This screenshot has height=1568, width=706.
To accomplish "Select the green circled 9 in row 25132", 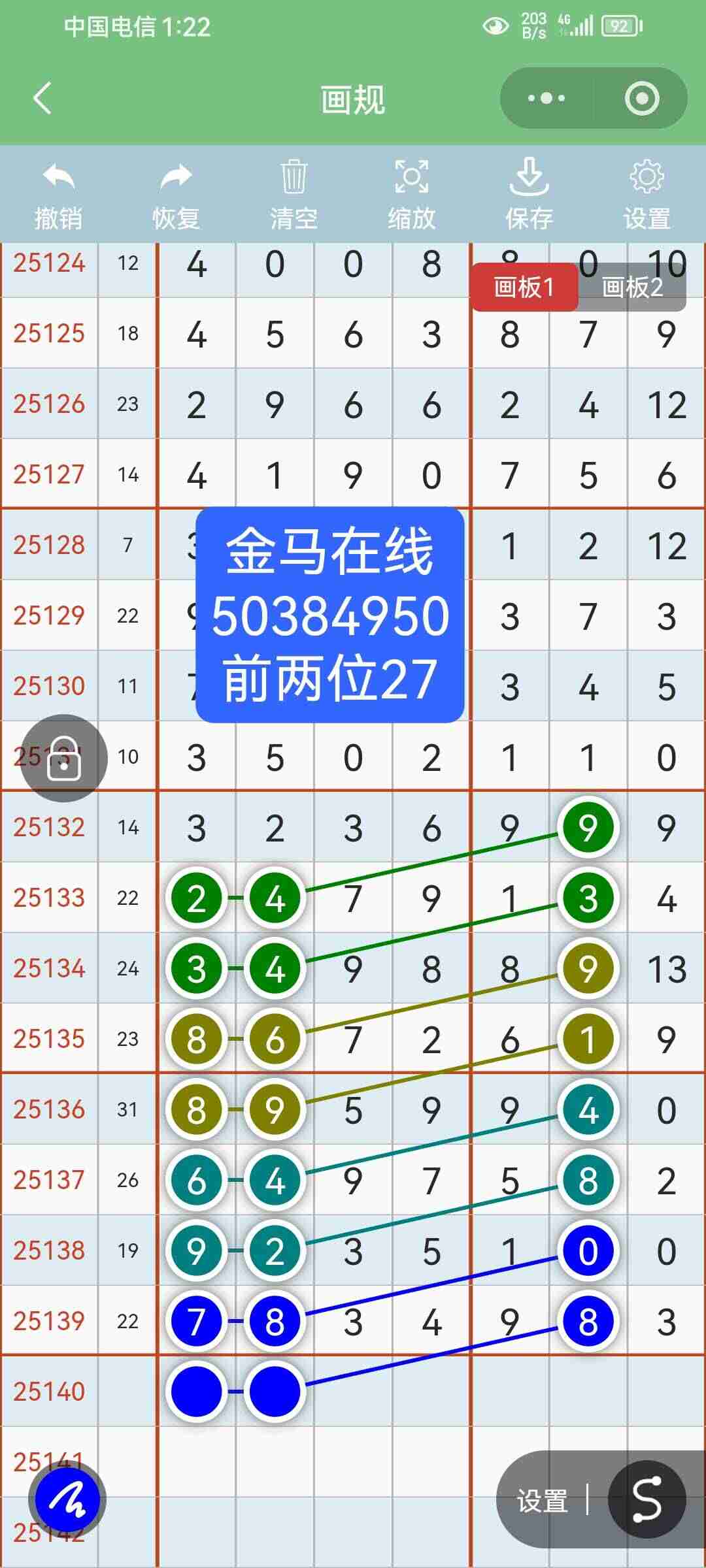I will (588, 826).
